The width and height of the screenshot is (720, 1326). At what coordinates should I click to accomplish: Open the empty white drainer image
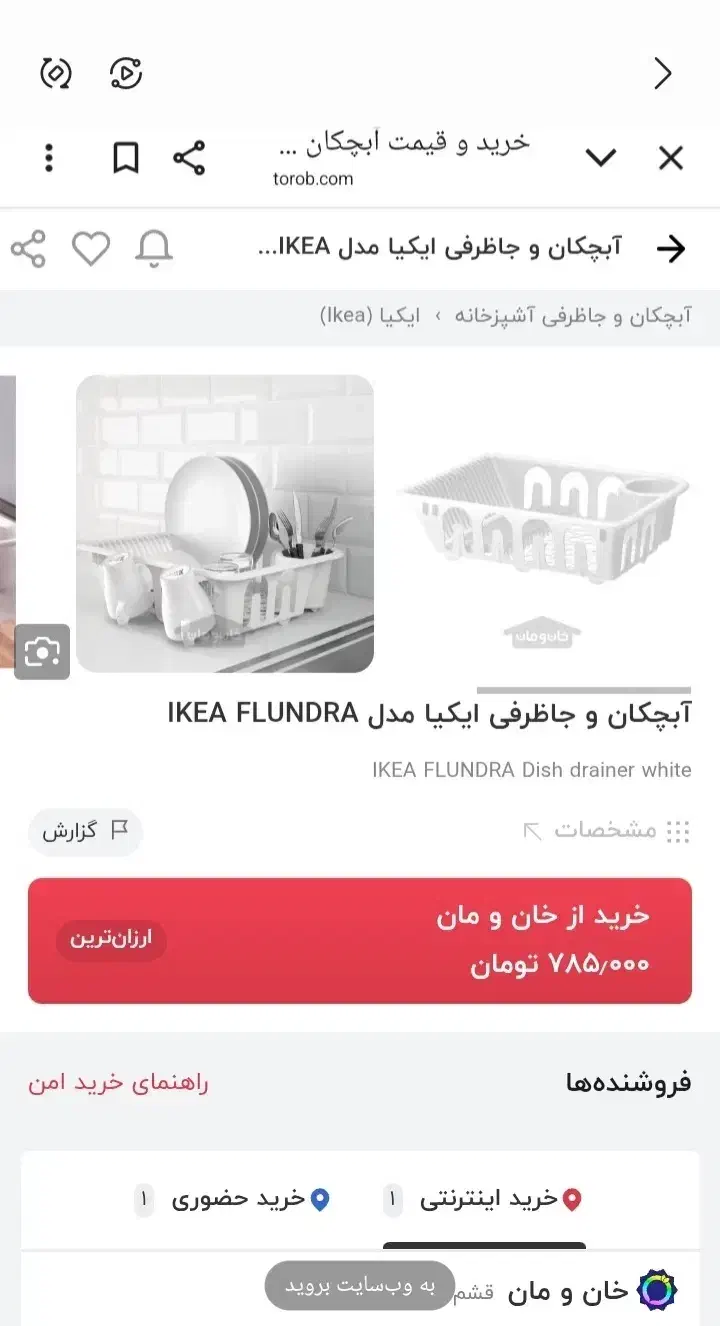point(543,524)
